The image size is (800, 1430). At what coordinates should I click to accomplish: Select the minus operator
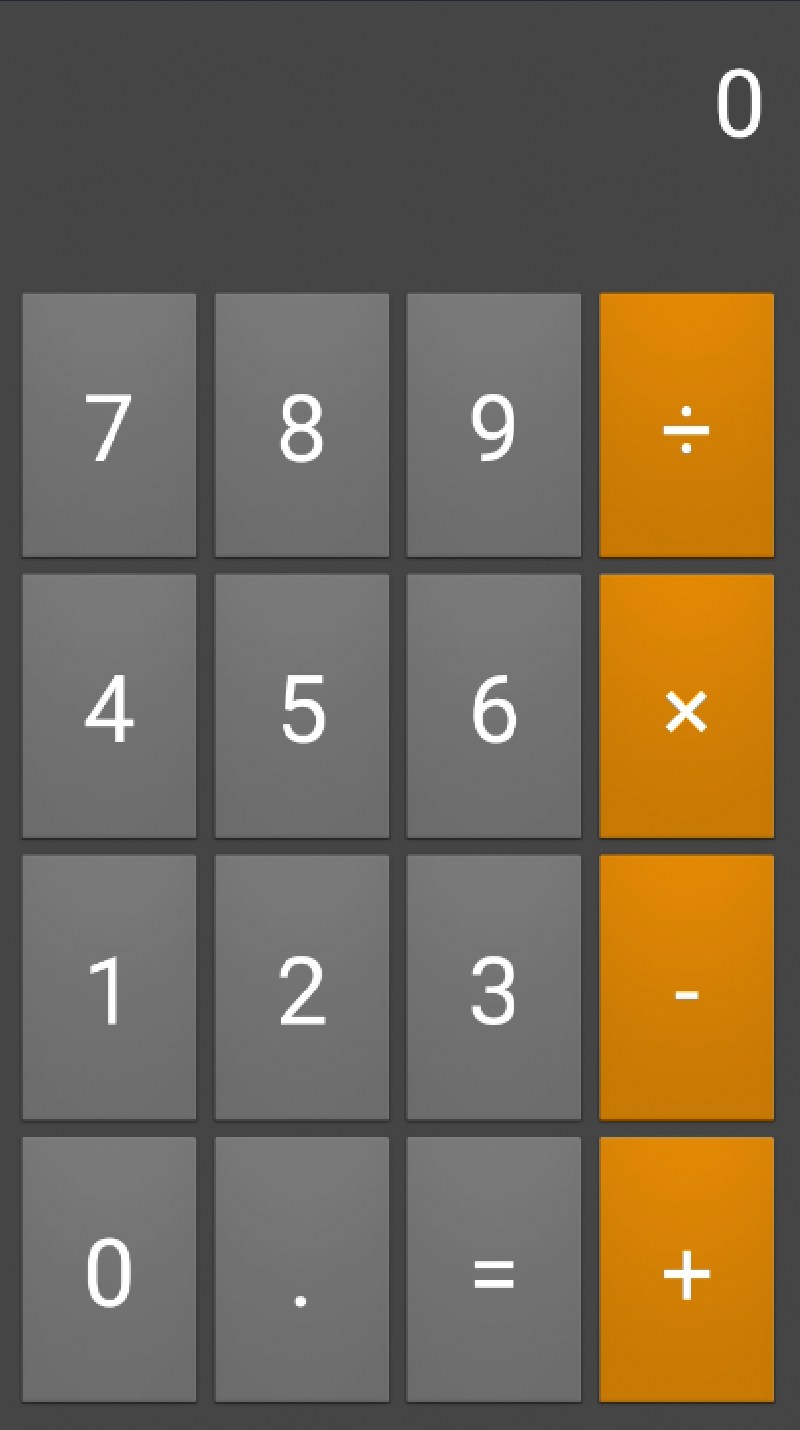(686, 987)
